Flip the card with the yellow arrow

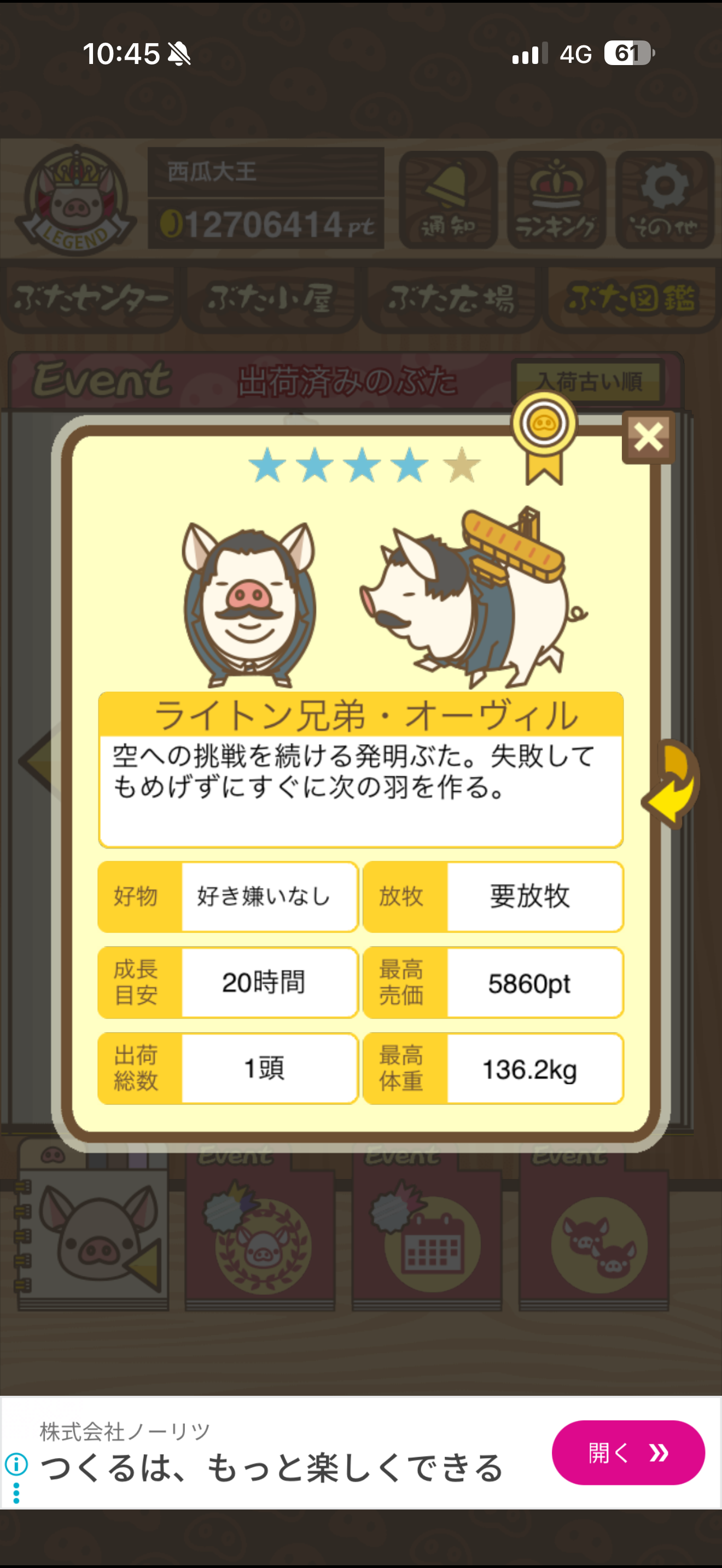click(671, 784)
